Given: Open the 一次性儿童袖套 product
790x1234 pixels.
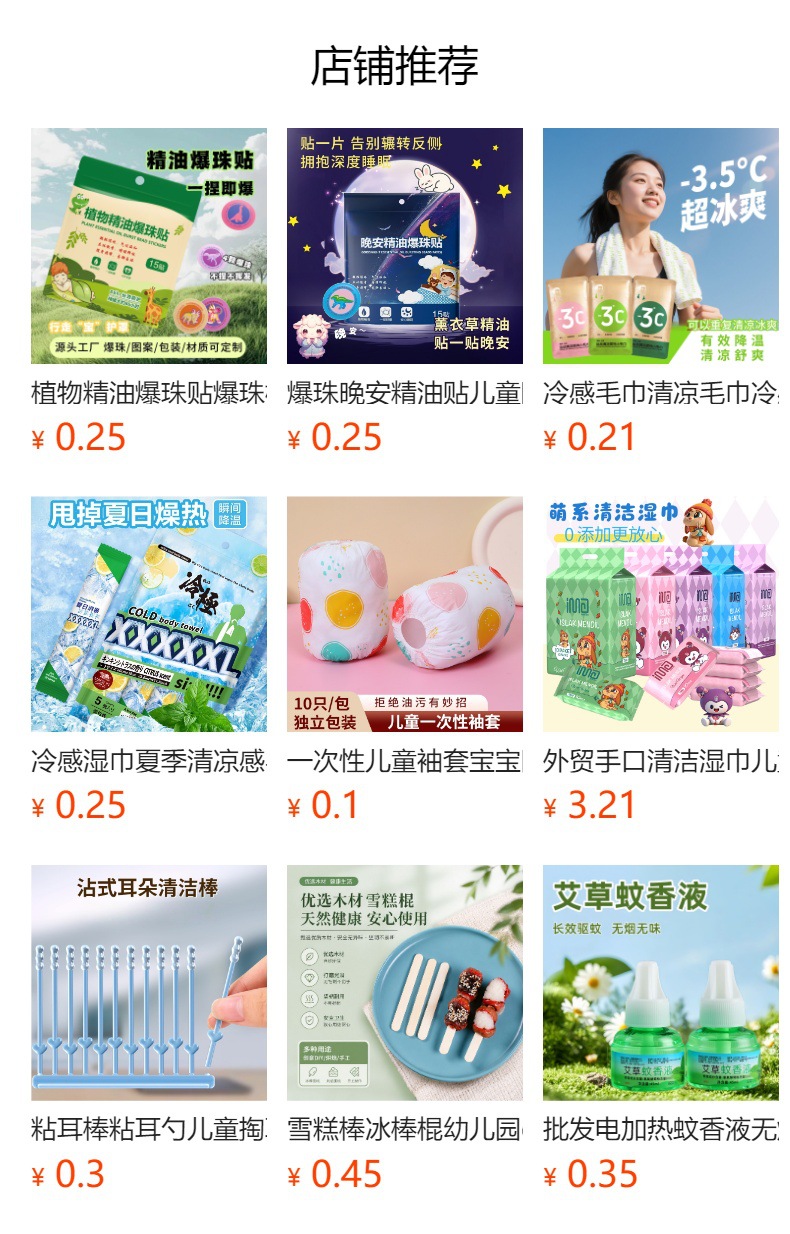Looking at the screenshot, I should [x=405, y=660].
